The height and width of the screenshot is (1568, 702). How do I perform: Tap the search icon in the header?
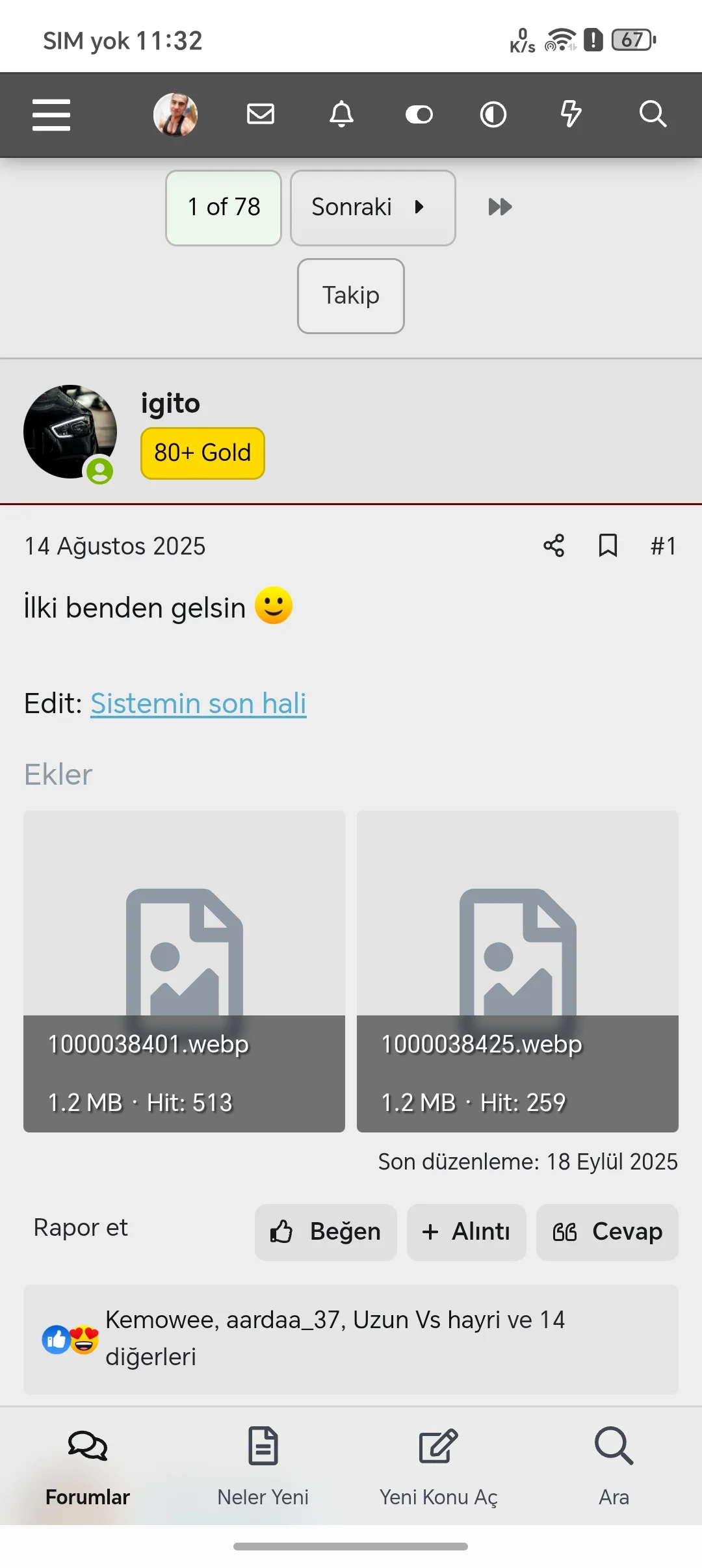pyautogui.click(x=653, y=114)
